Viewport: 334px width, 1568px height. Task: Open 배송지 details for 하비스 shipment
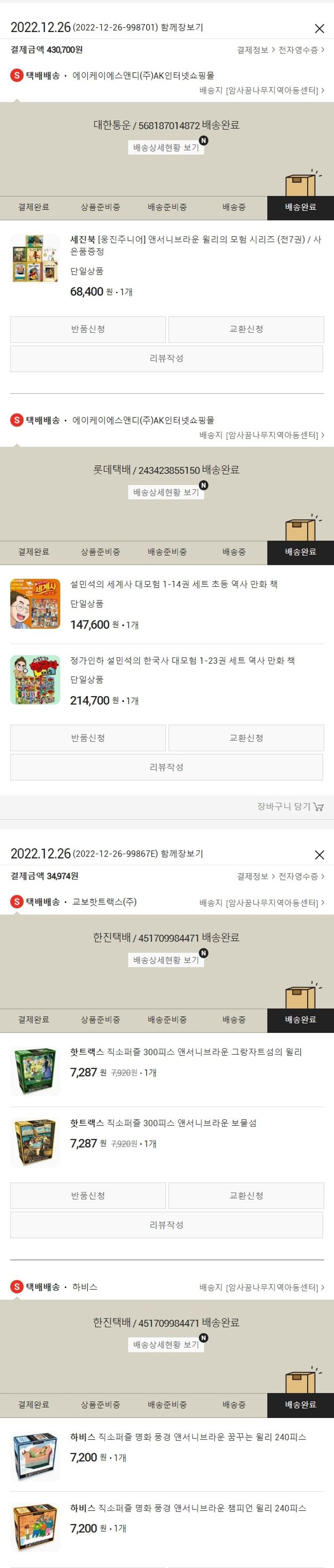pyautogui.click(x=261, y=1287)
